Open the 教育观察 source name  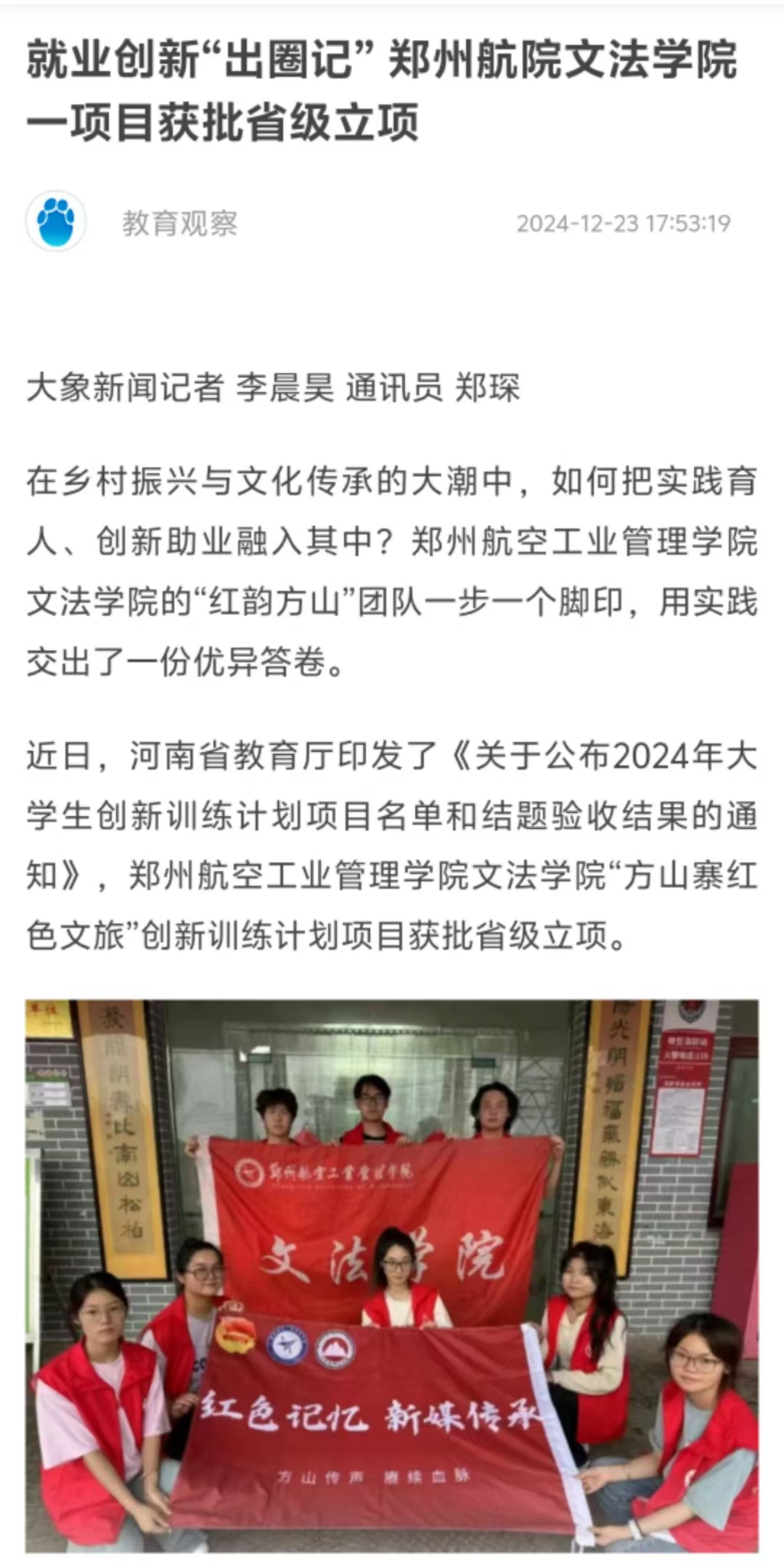click(179, 223)
